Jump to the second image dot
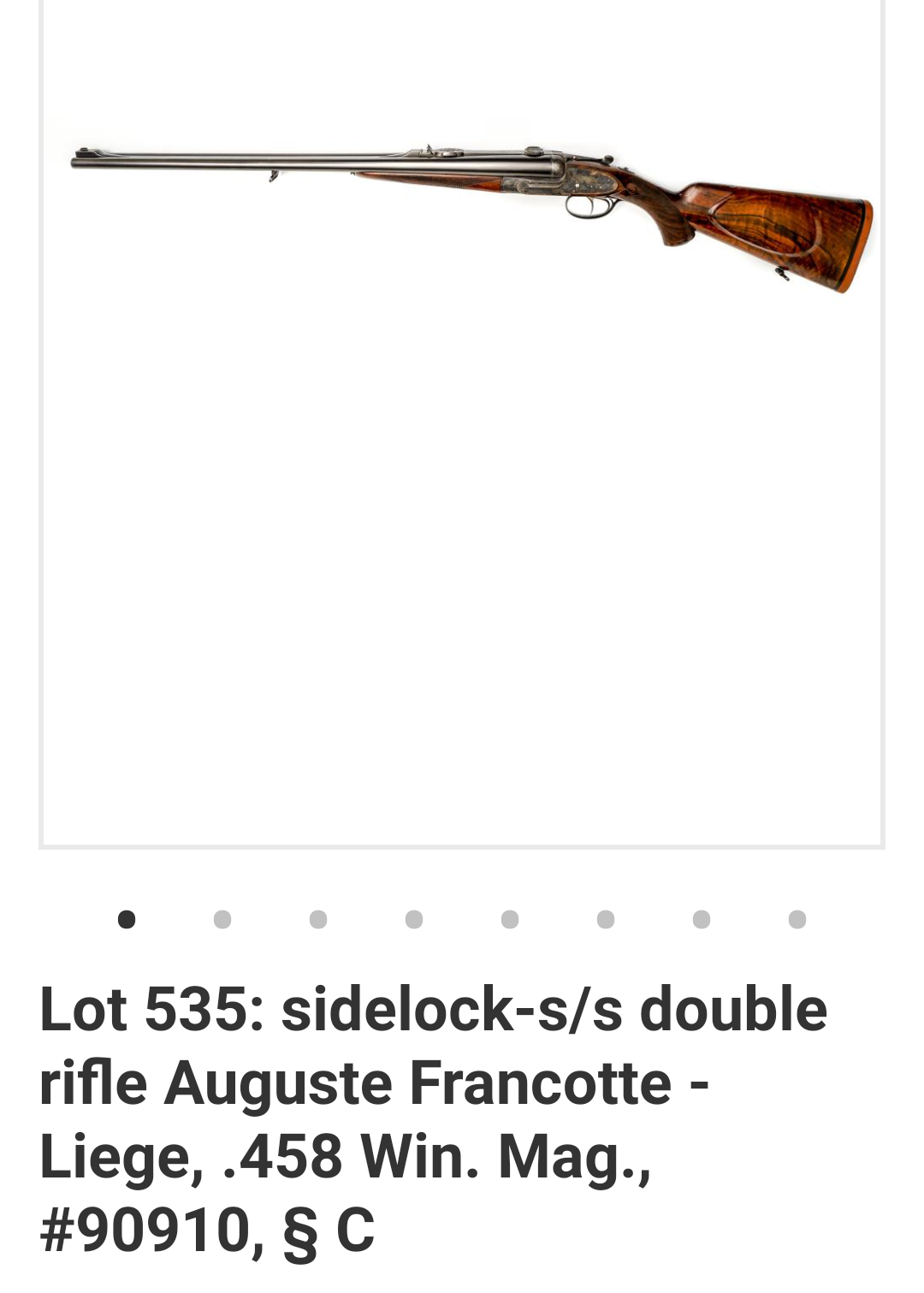This screenshot has height=1293, width=924. [x=222, y=919]
